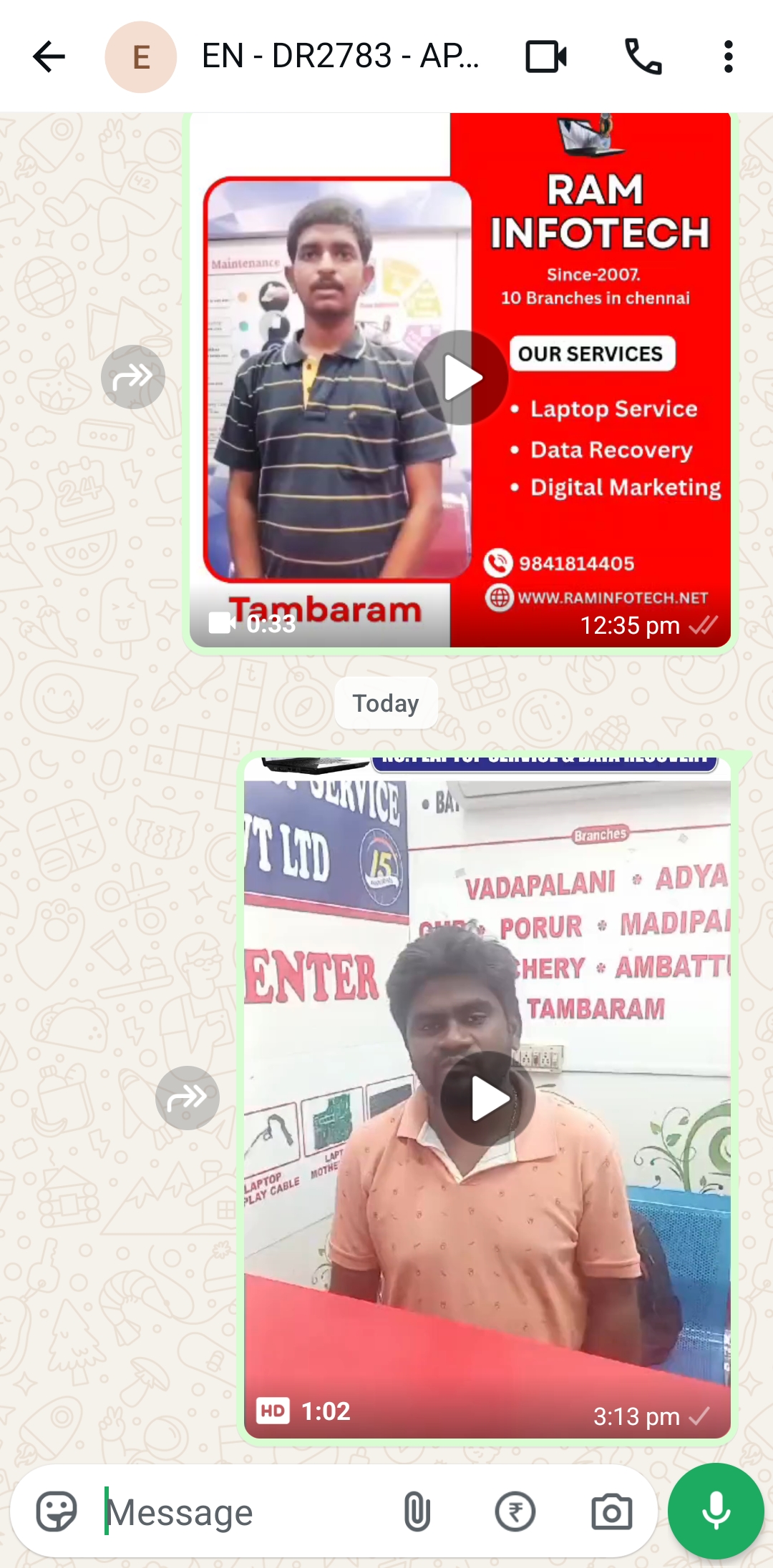
Task: Play the 1:02 HD video
Action: (x=487, y=1099)
